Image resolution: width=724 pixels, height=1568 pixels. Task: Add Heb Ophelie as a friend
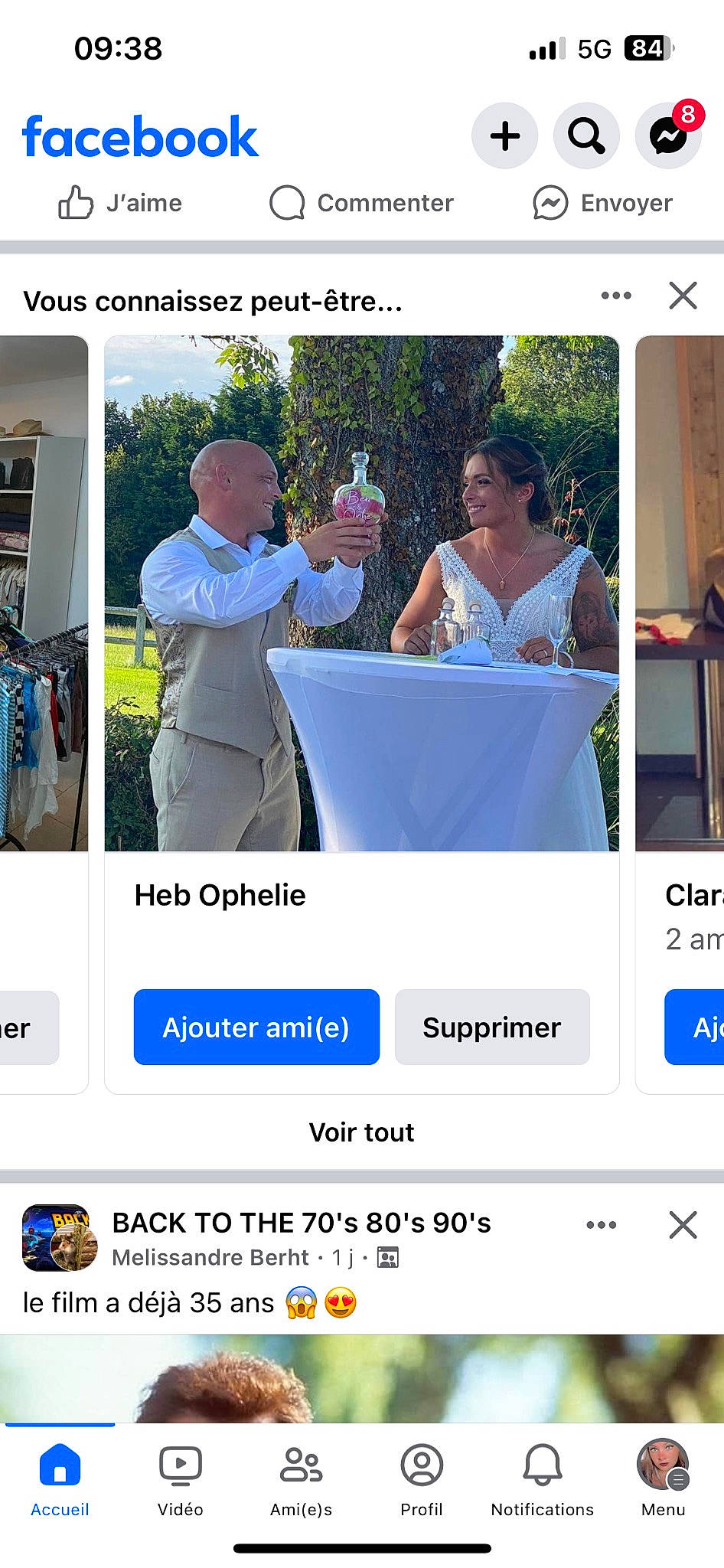pos(256,1027)
